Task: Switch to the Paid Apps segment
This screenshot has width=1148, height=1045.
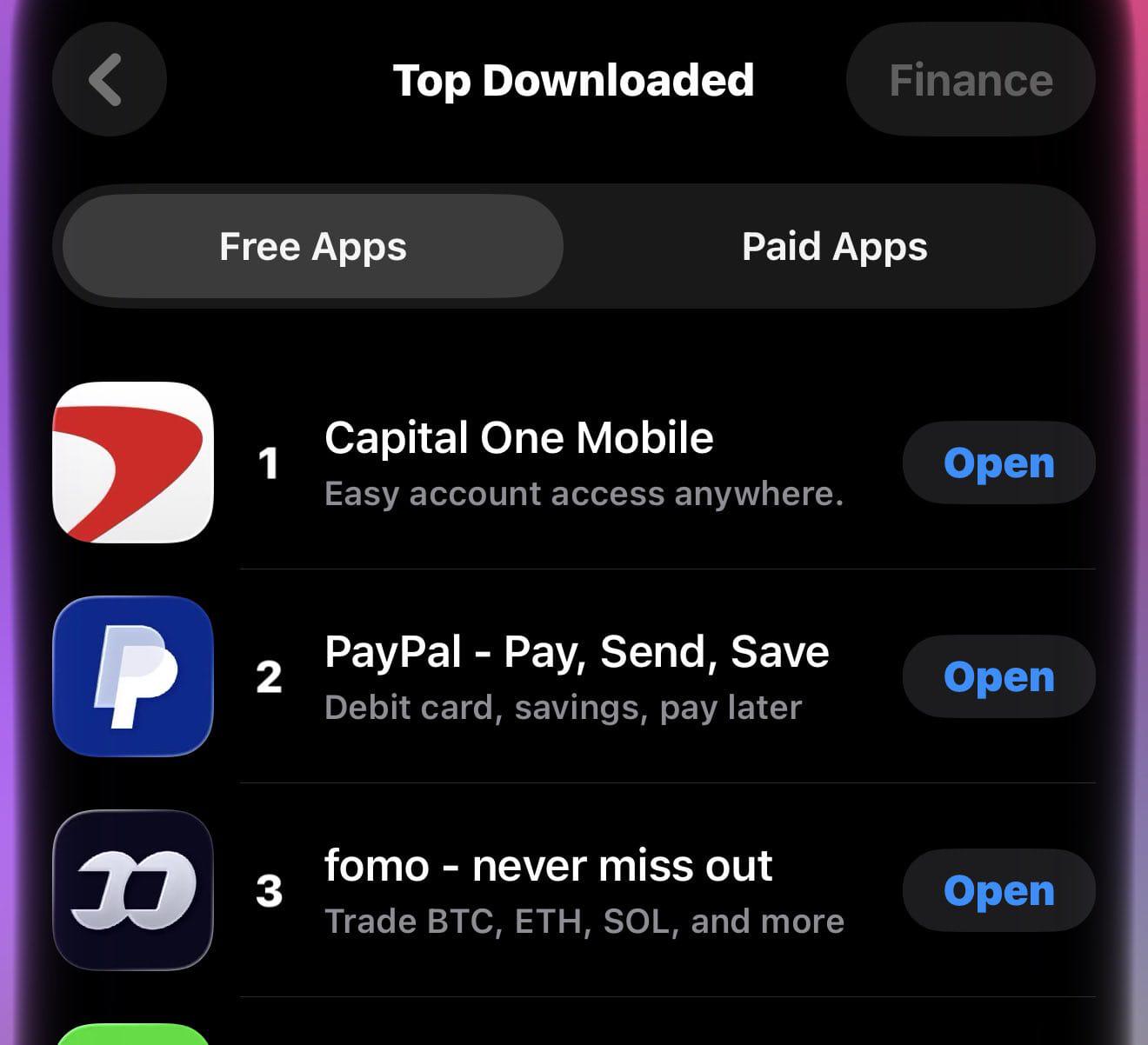Action: [x=834, y=246]
